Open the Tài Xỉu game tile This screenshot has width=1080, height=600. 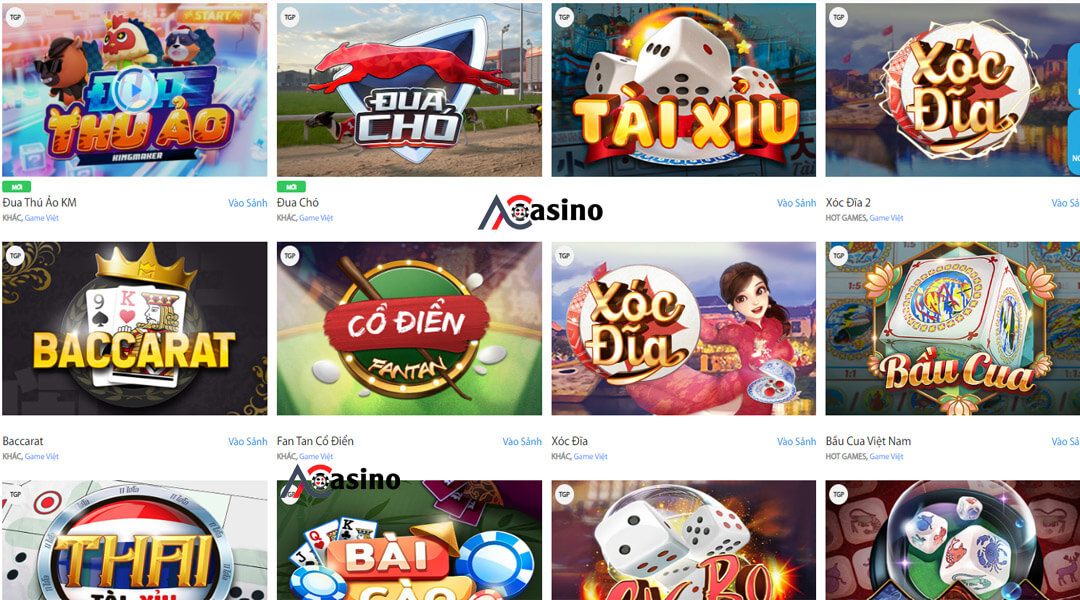[x=683, y=90]
